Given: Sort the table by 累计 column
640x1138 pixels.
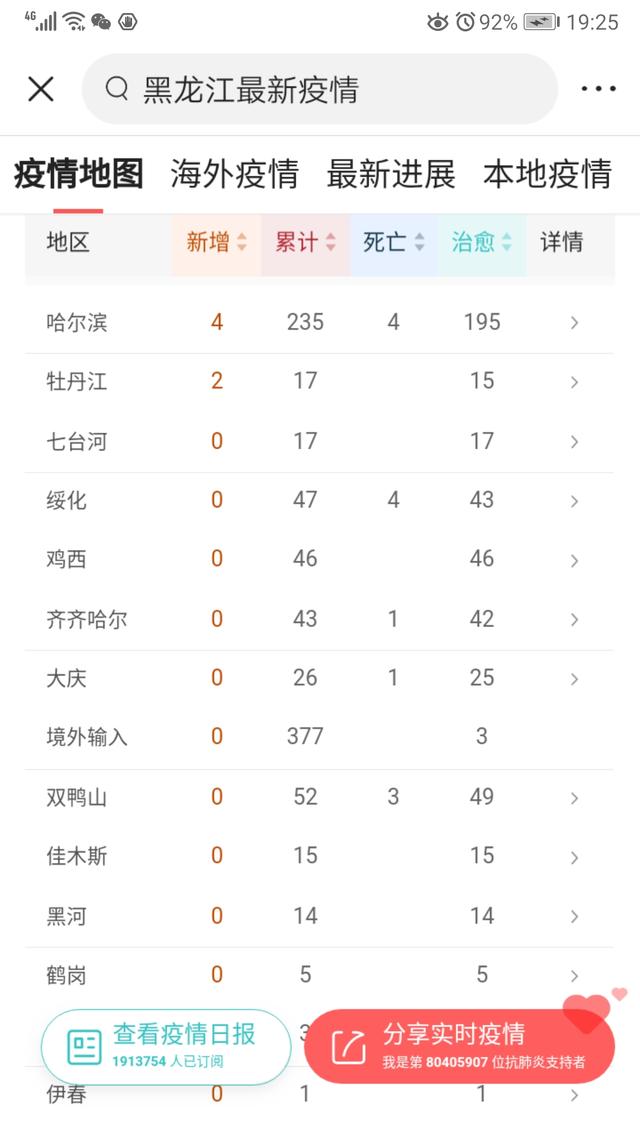Looking at the screenshot, I should pyautogui.click(x=305, y=242).
